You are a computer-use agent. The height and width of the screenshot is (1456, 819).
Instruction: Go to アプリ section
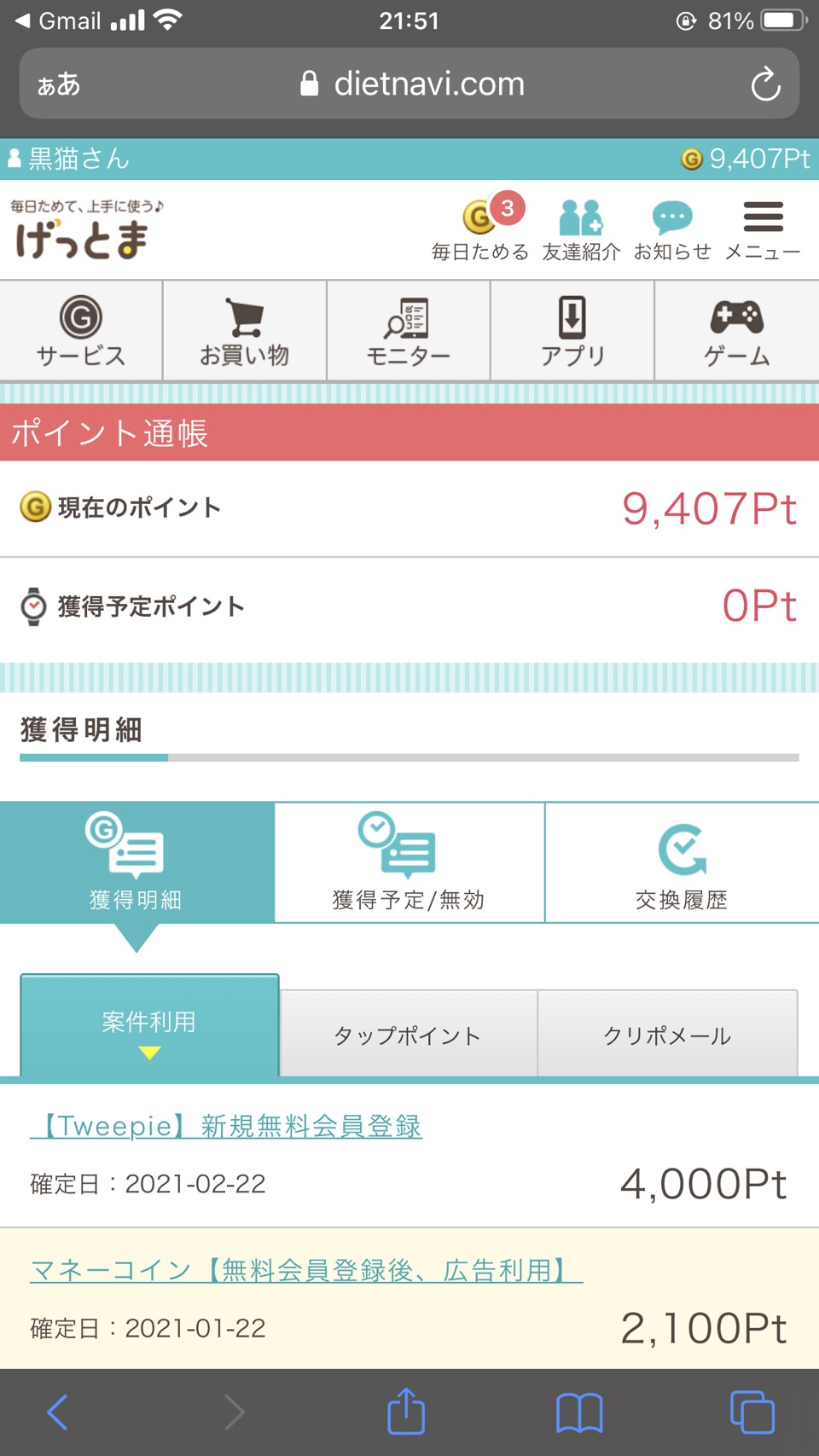pos(572,331)
